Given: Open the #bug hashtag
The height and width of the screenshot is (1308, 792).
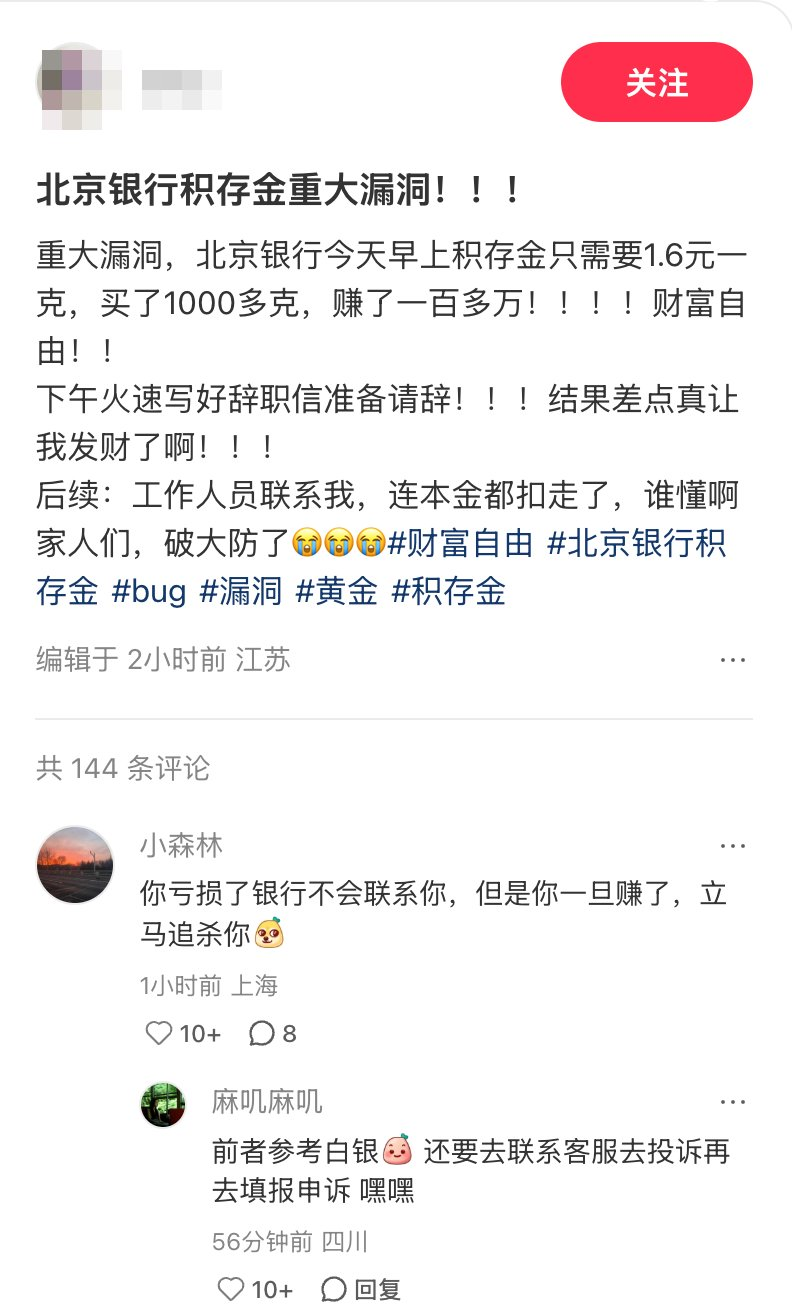Looking at the screenshot, I should pyautogui.click(x=152, y=592).
